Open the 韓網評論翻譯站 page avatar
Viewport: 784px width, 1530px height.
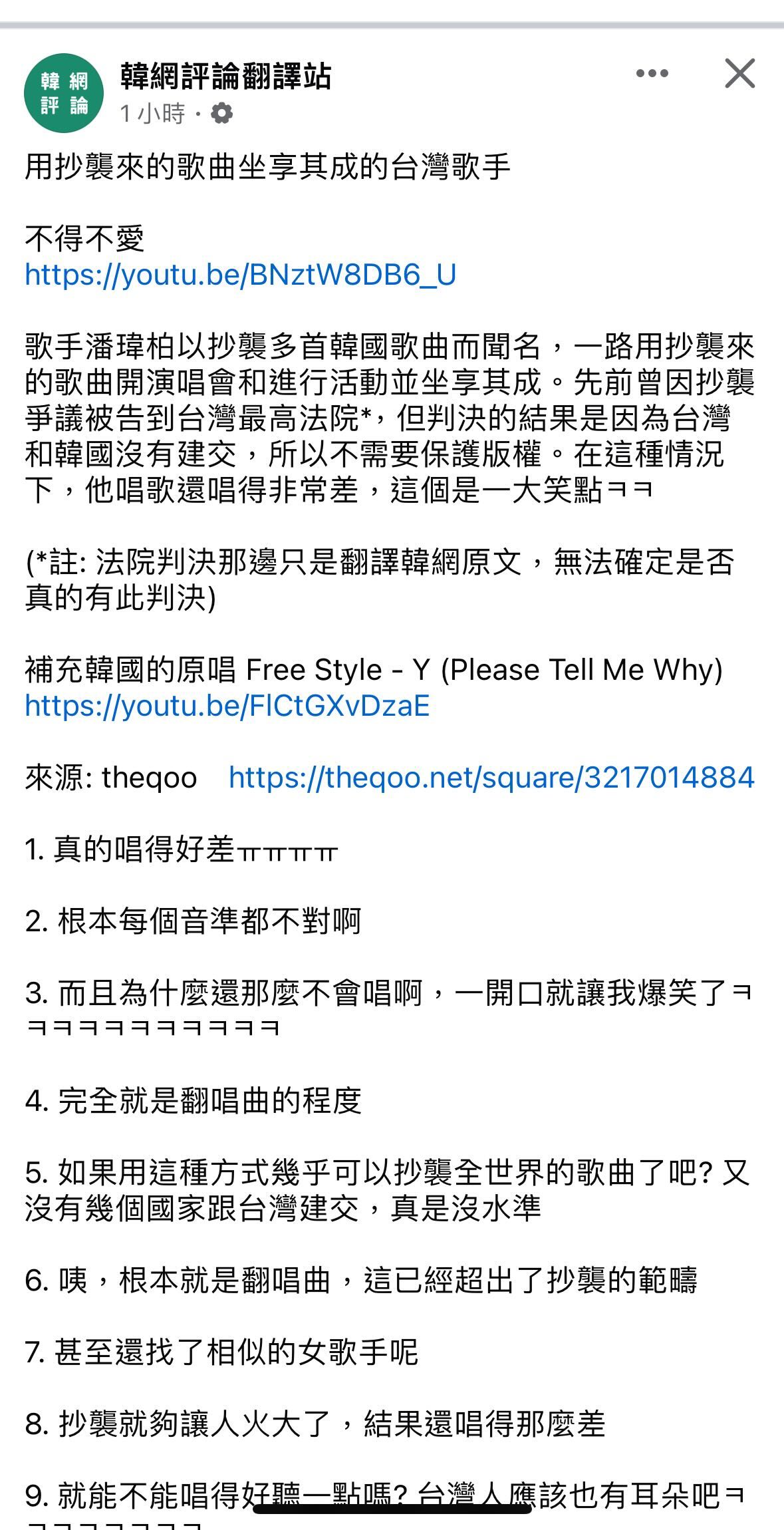[x=64, y=93]
